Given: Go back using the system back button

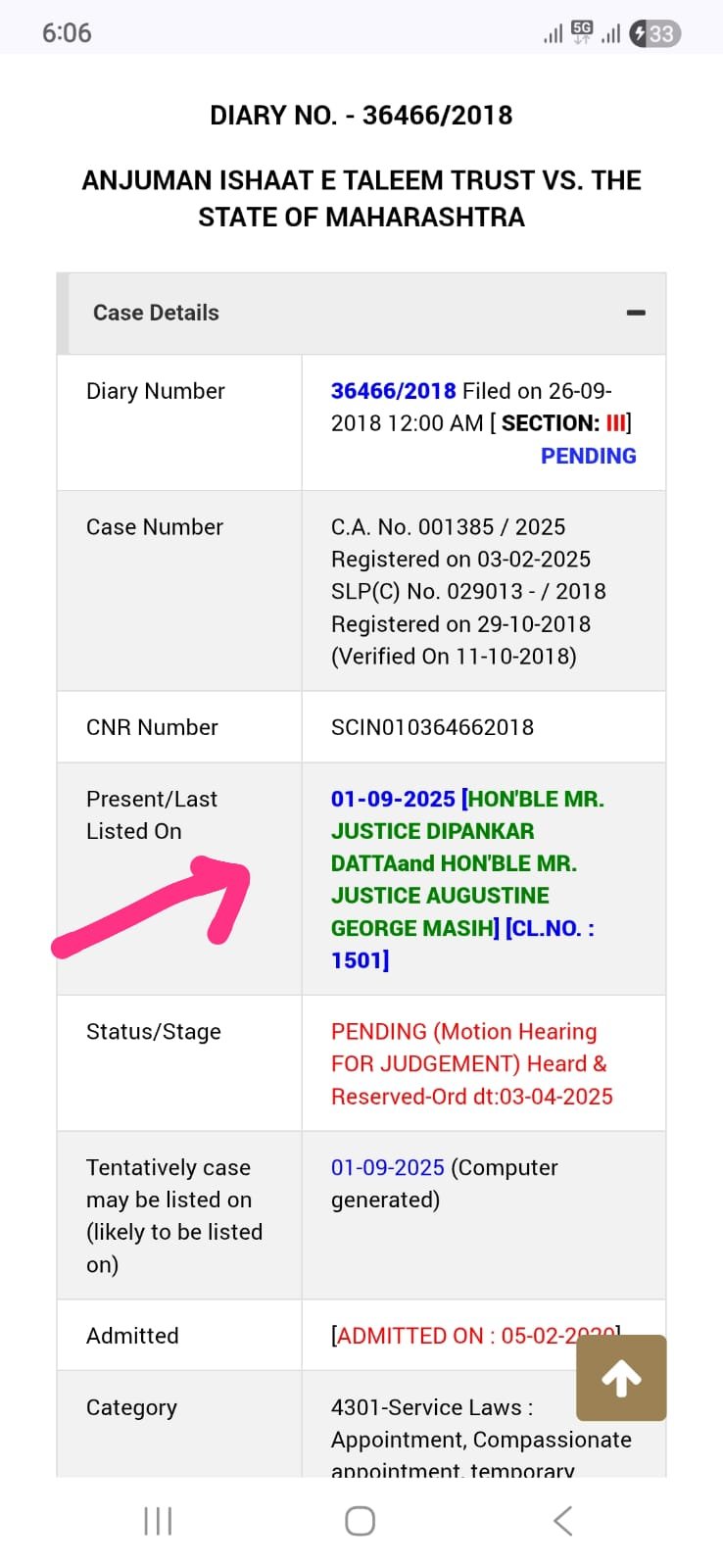Looking at the screenshot, I should point(562,1521).
